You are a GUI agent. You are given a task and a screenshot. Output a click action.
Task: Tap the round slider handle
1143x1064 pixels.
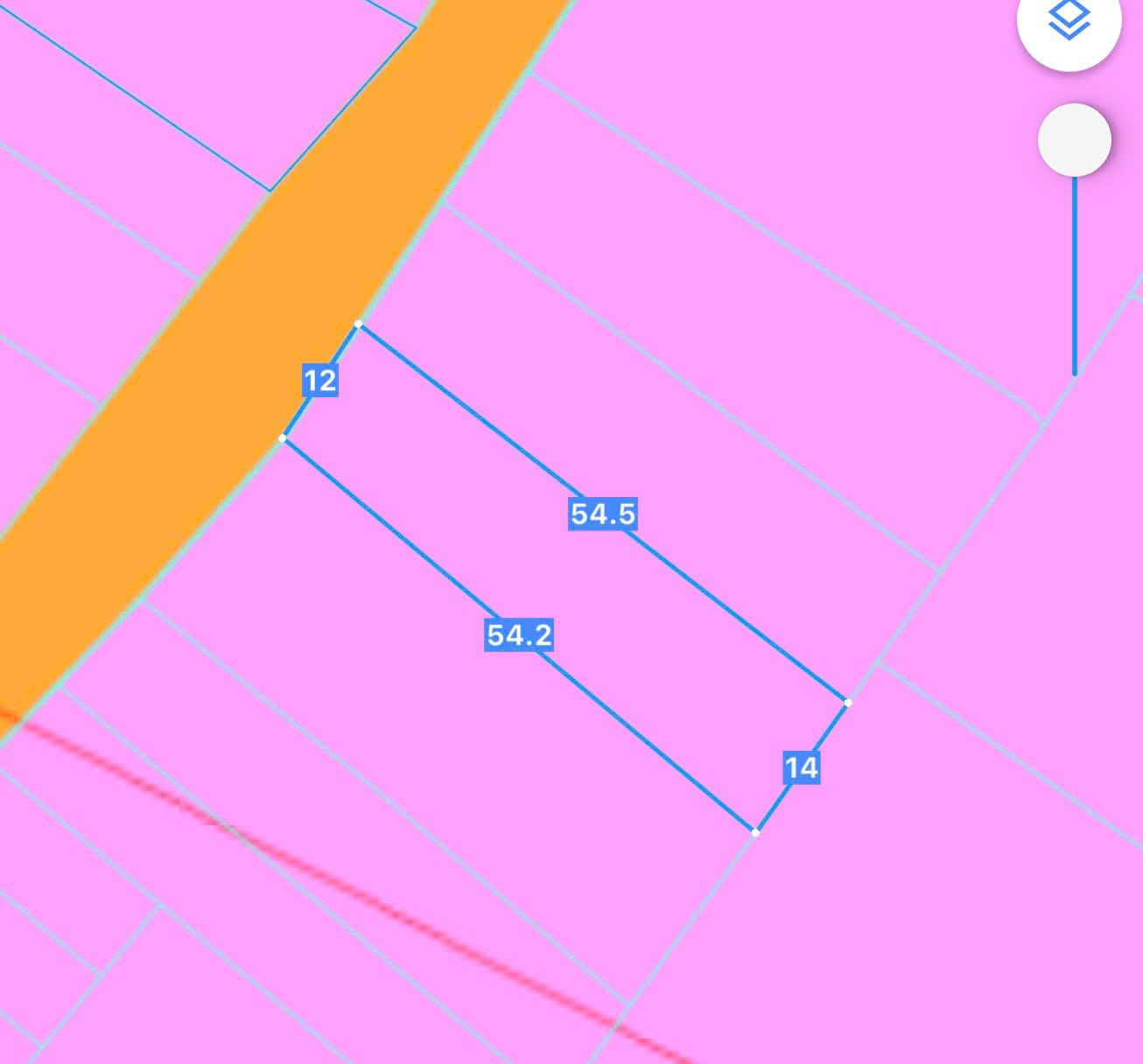1074,140
